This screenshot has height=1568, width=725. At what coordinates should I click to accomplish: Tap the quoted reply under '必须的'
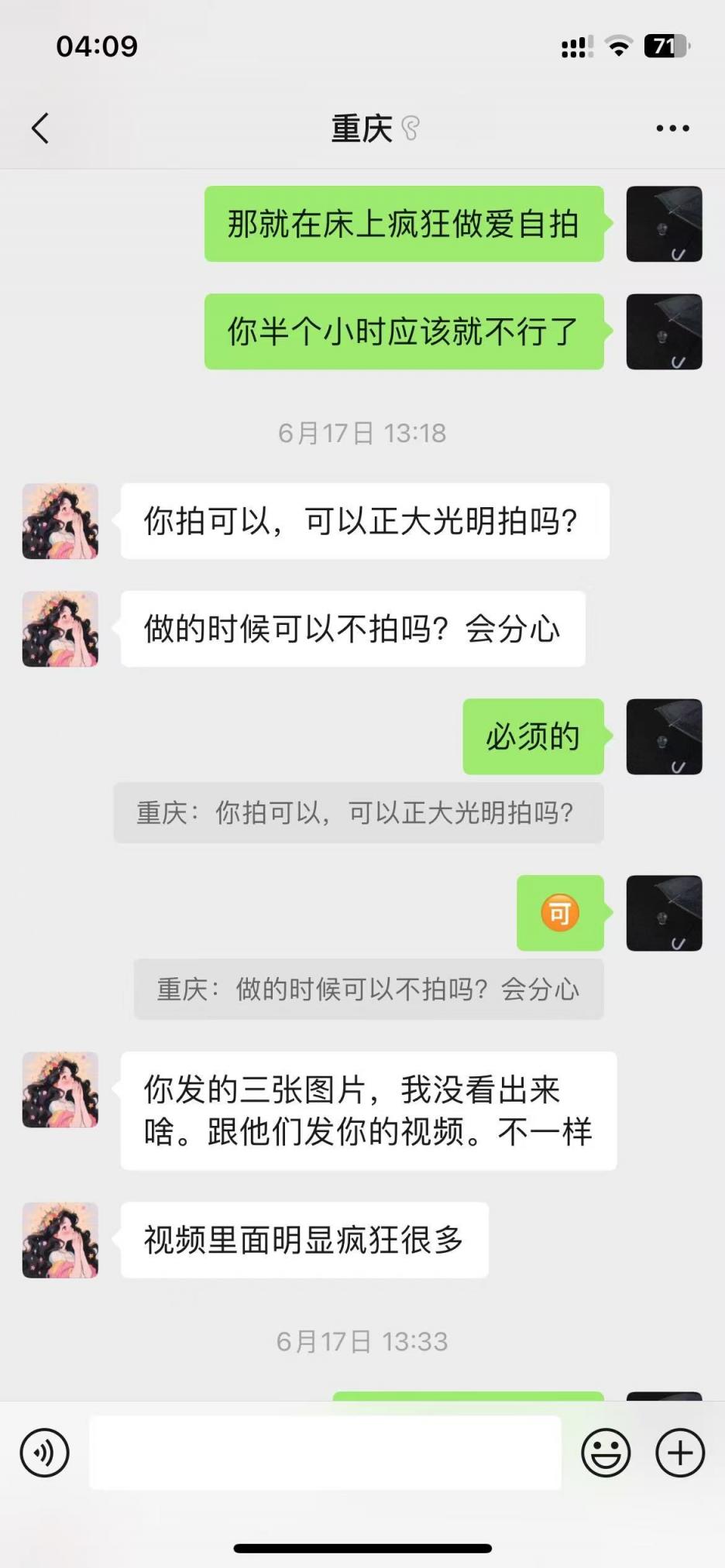click(x=358, y=813)
